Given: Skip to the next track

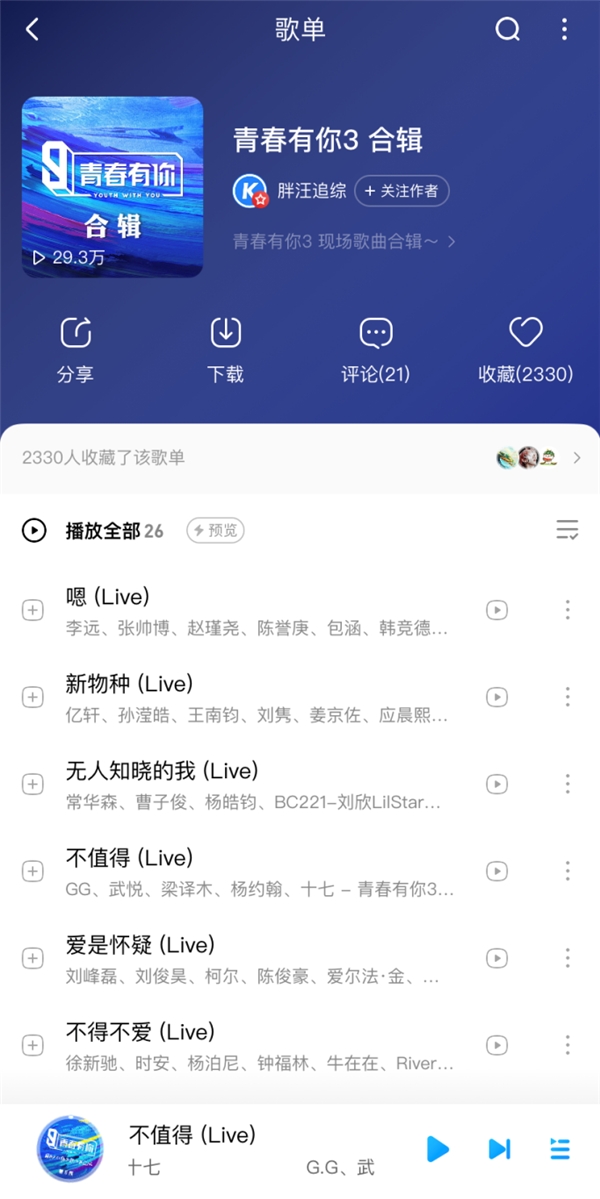Looking at the screenshot, I should [x=498, y=1149].
